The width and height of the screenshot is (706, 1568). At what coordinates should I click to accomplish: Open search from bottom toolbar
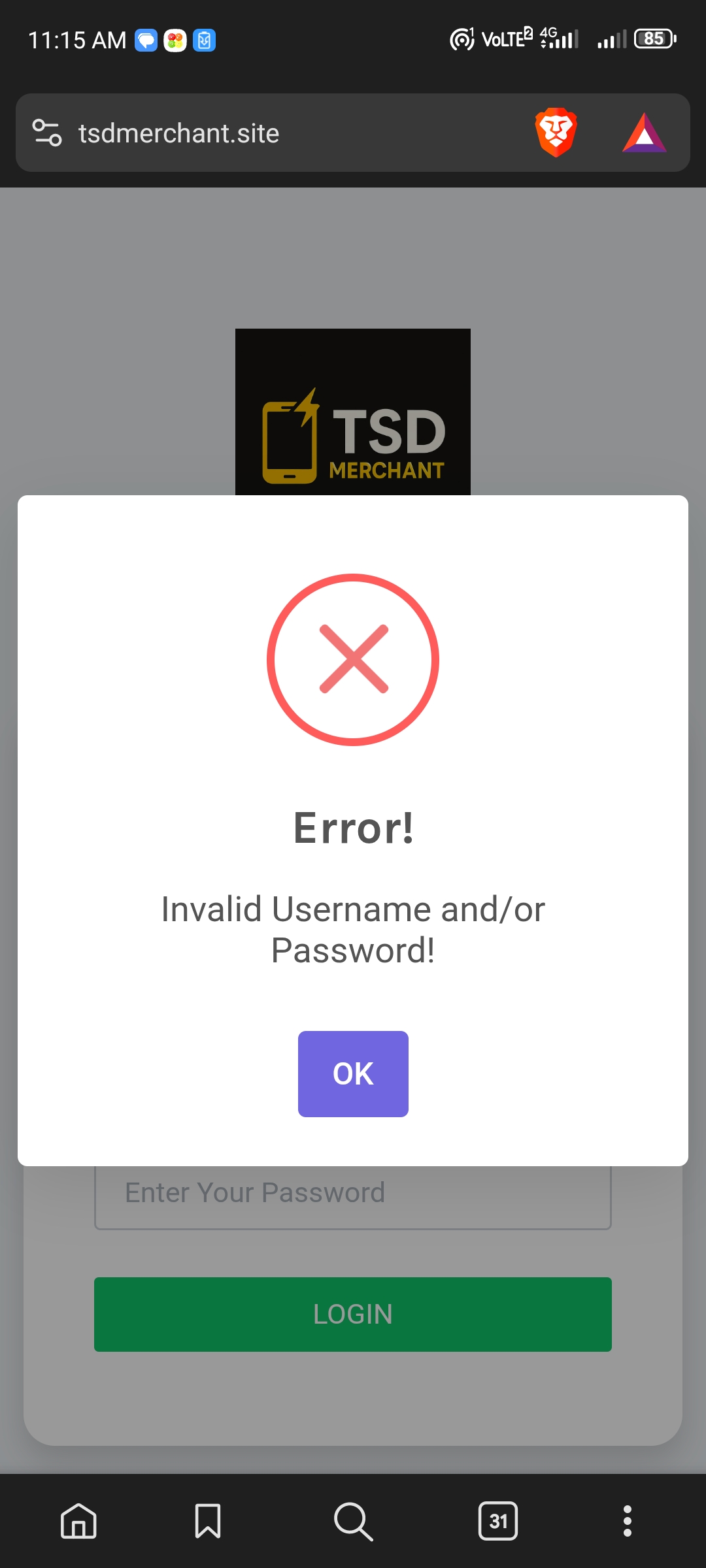pyautogui.click(x=353, y=1521)
